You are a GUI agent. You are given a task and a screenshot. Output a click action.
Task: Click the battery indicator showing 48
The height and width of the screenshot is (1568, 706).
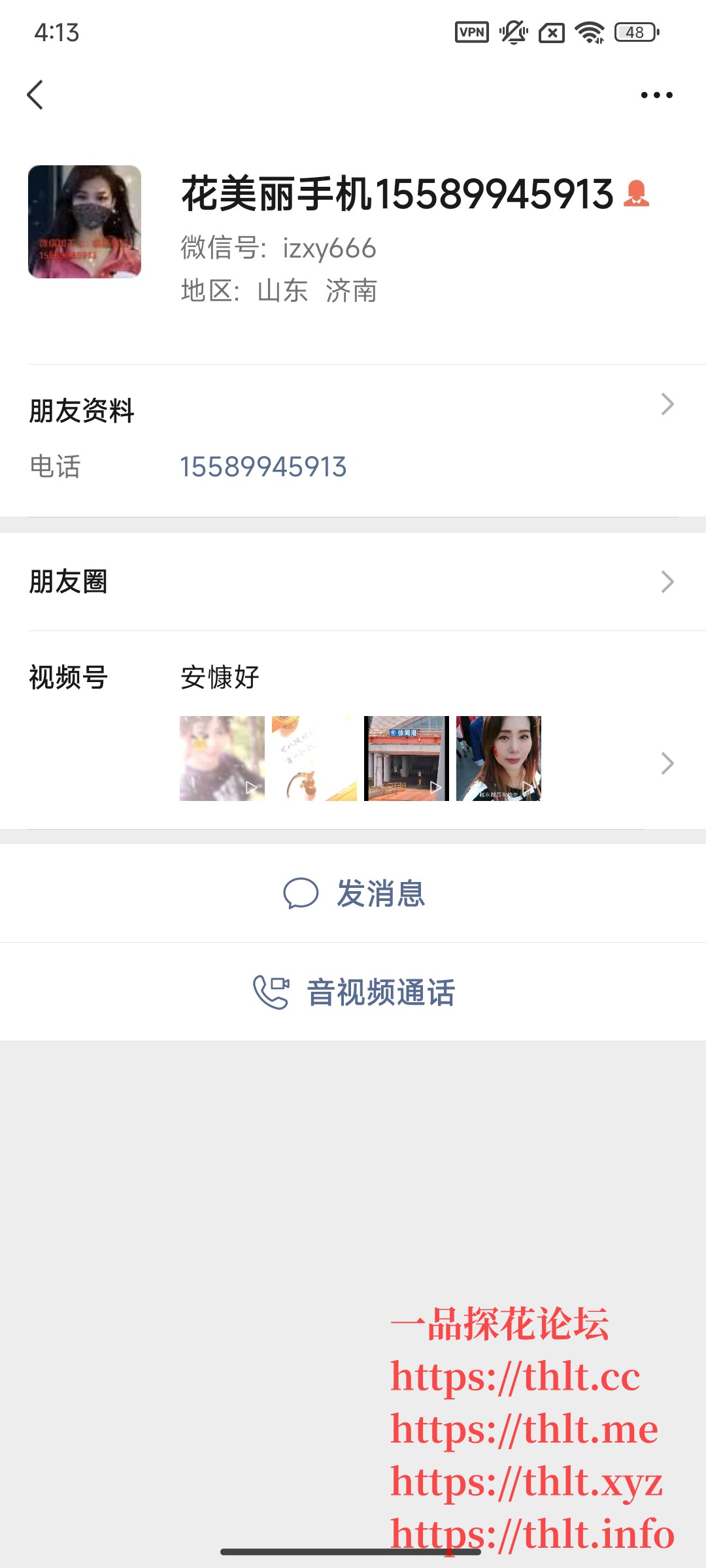coord(633,31)
